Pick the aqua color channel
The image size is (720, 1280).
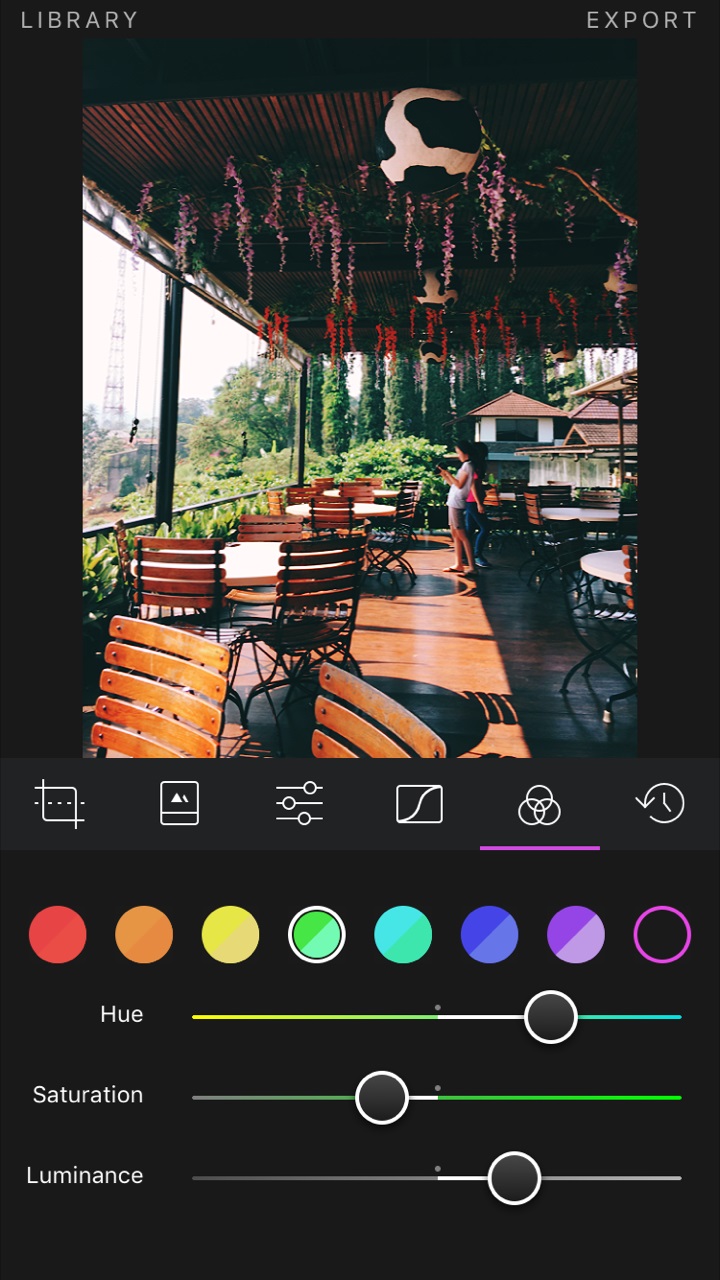click(403, 935)
